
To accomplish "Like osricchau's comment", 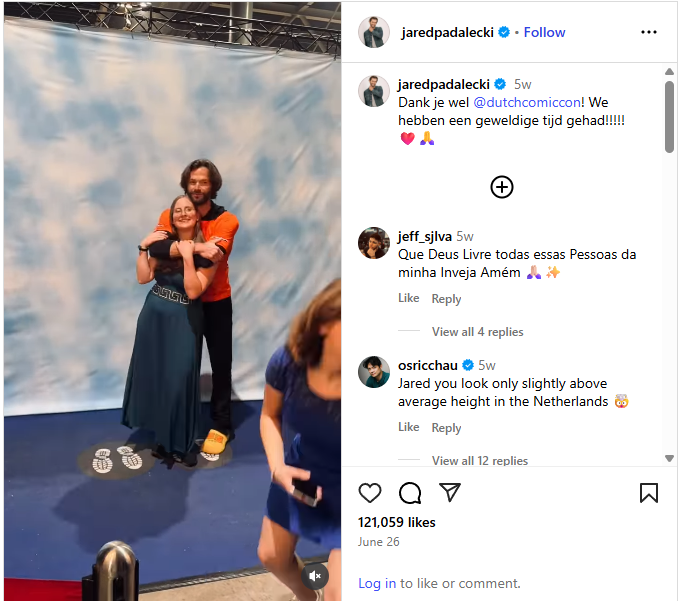I will point(408,427).
